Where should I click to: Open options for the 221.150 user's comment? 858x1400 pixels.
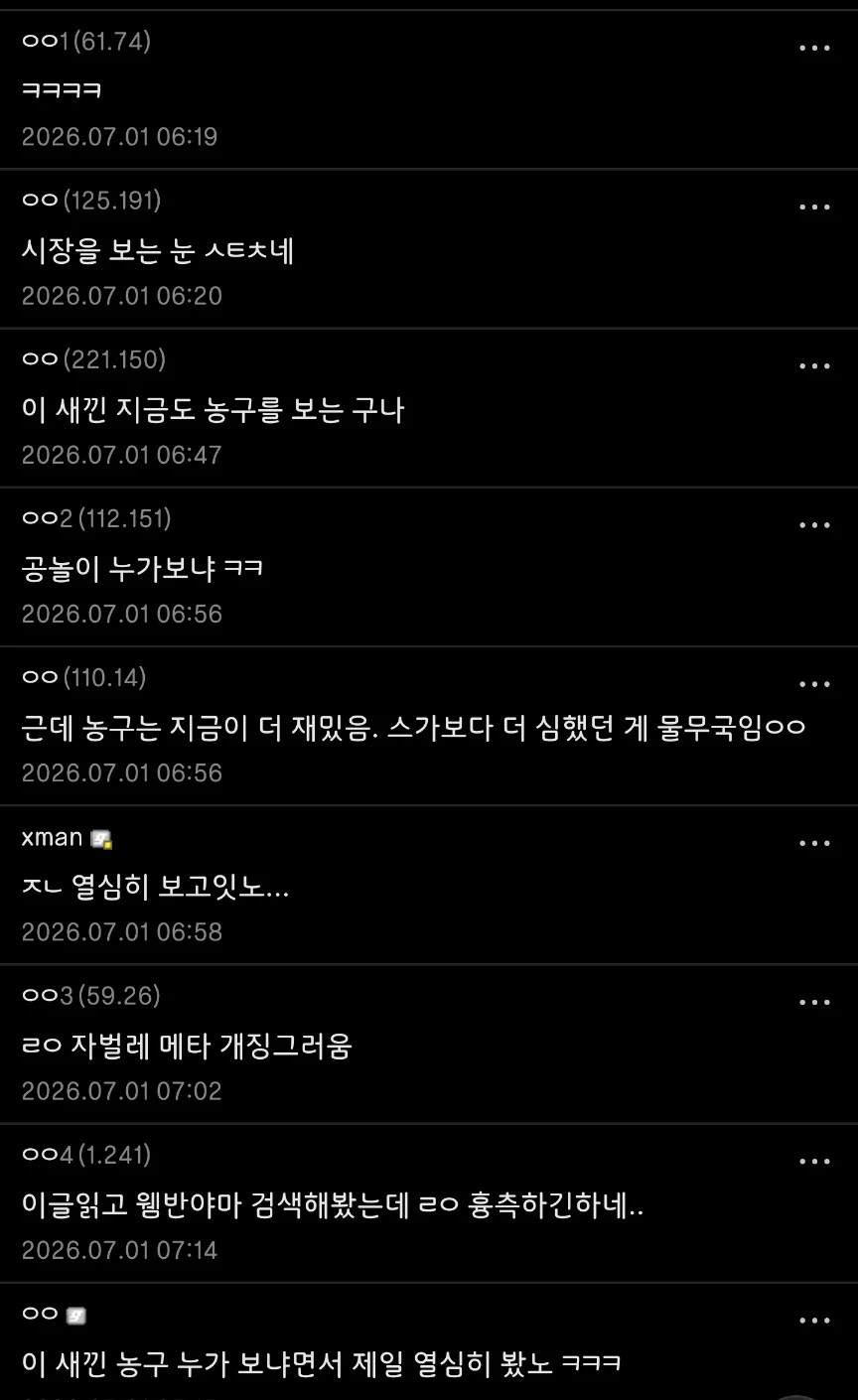814,366
